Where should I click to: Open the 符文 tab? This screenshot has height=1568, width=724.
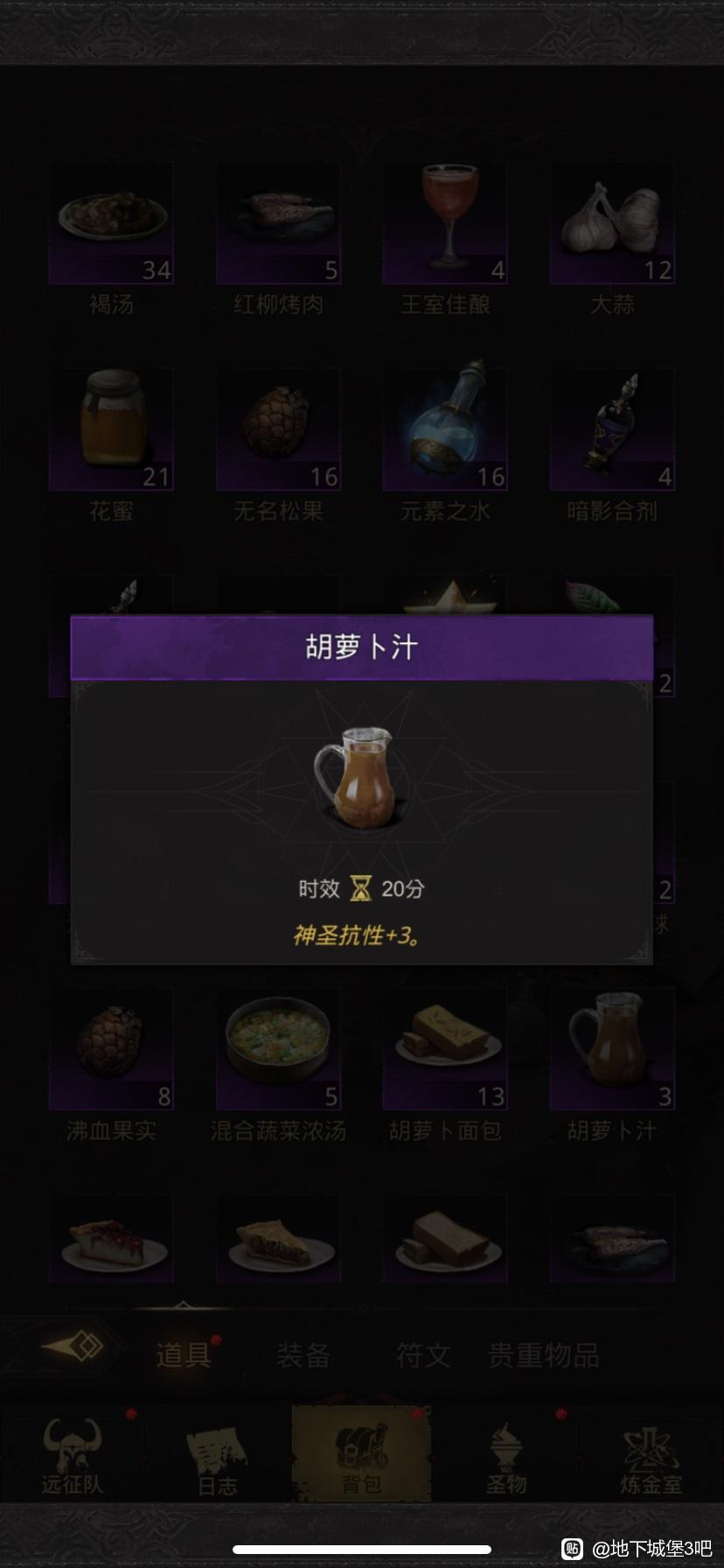(423, 1355)
